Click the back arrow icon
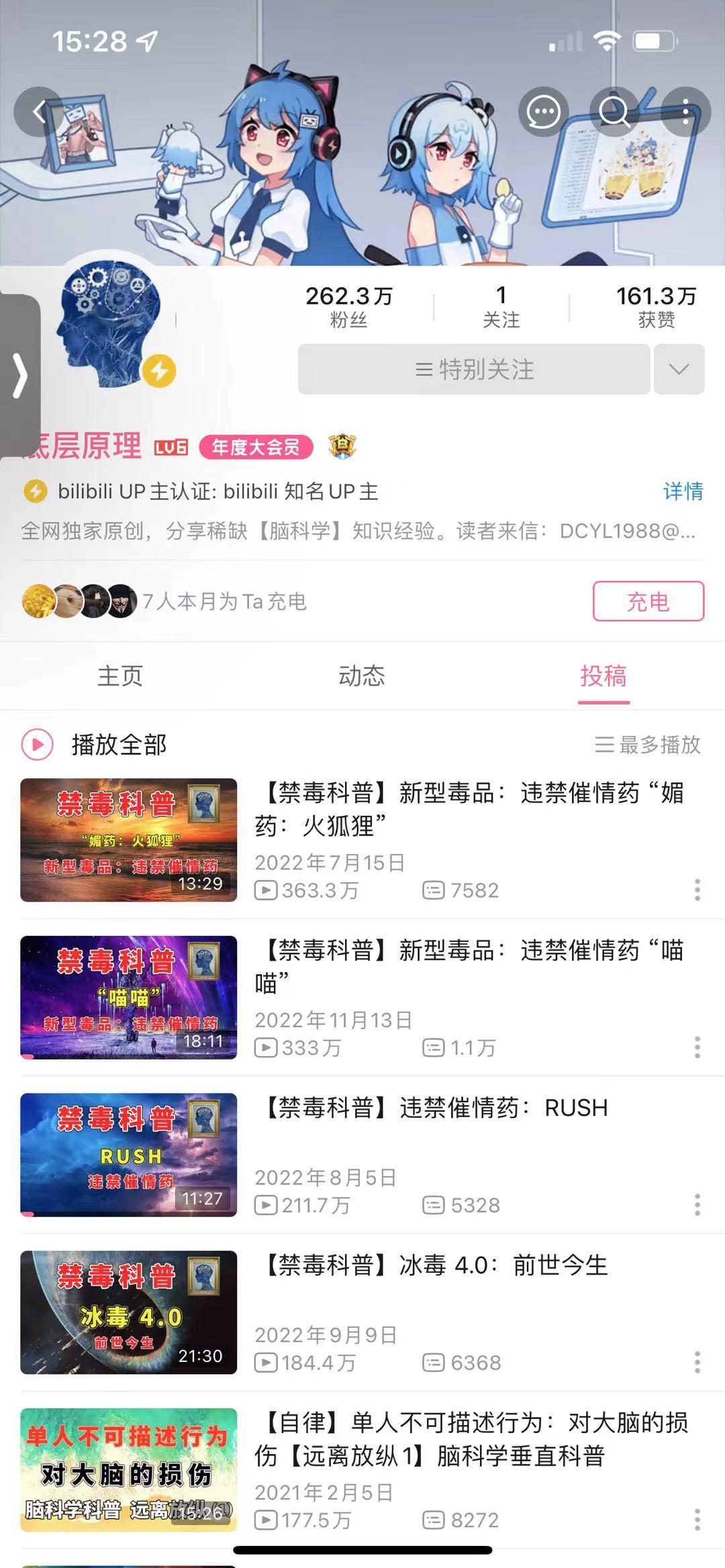725x1568 pixels. point(38,113)
